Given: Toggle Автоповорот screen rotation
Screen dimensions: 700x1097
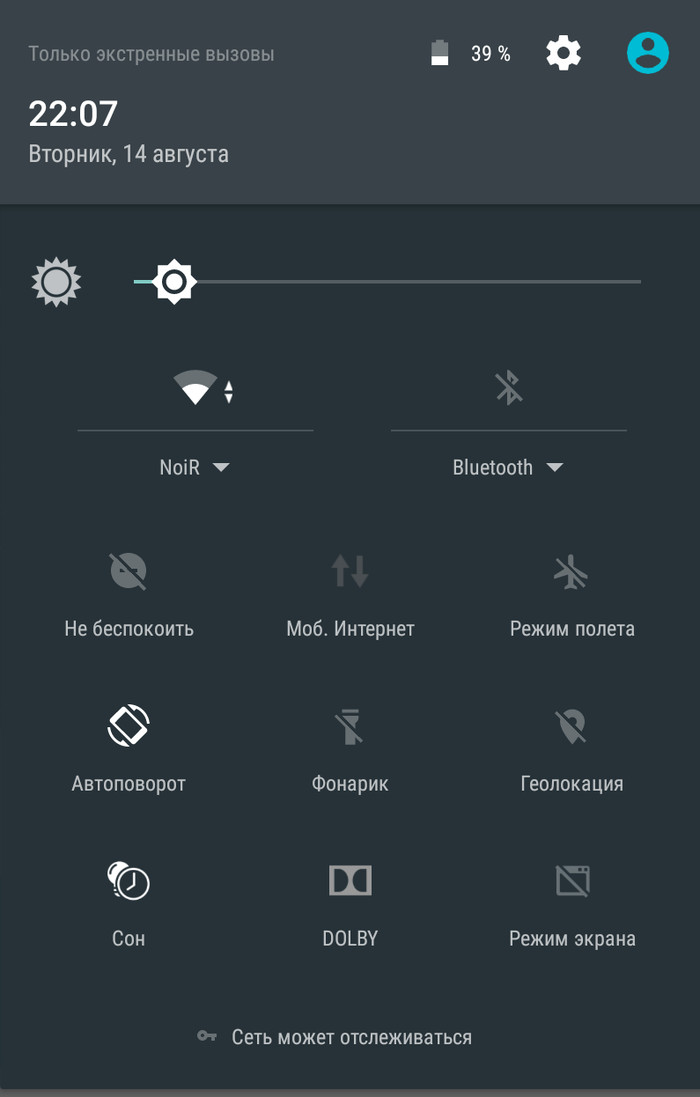Looking at the screenshot, I should click(x=128, y=746).
